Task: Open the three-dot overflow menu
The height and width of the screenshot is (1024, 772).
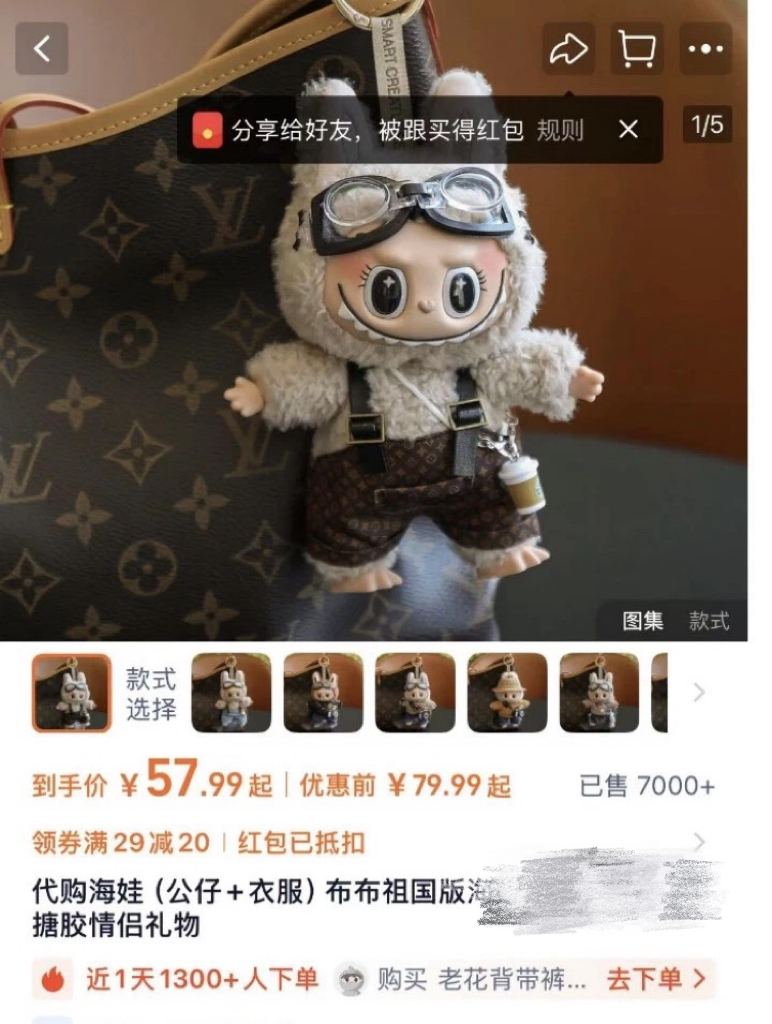Action: click(x=706, y=49)
